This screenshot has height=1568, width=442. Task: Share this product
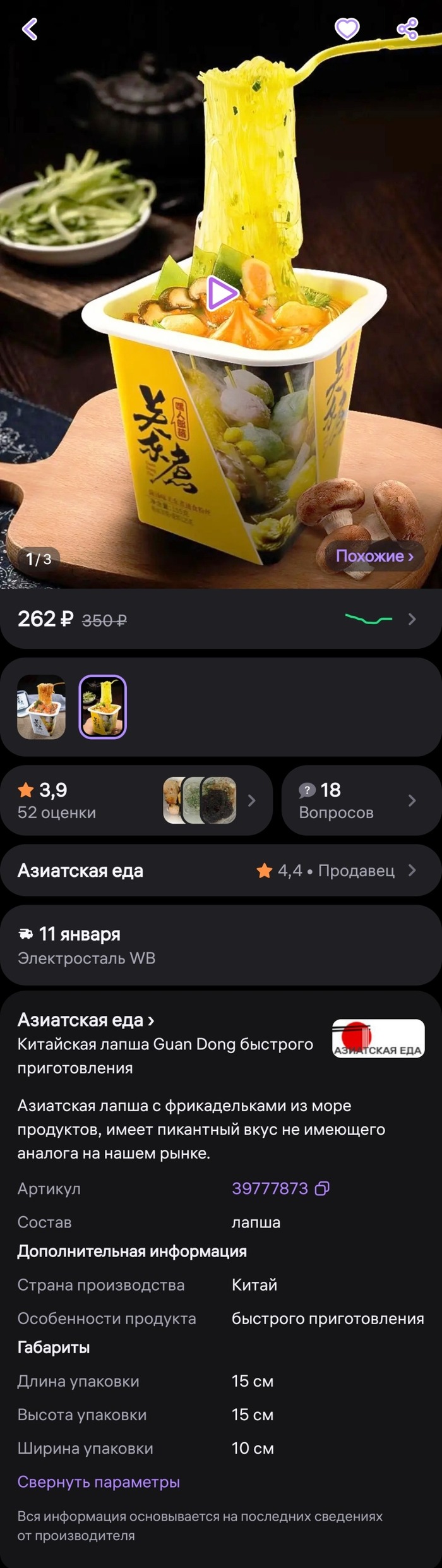tap(407, 28)
